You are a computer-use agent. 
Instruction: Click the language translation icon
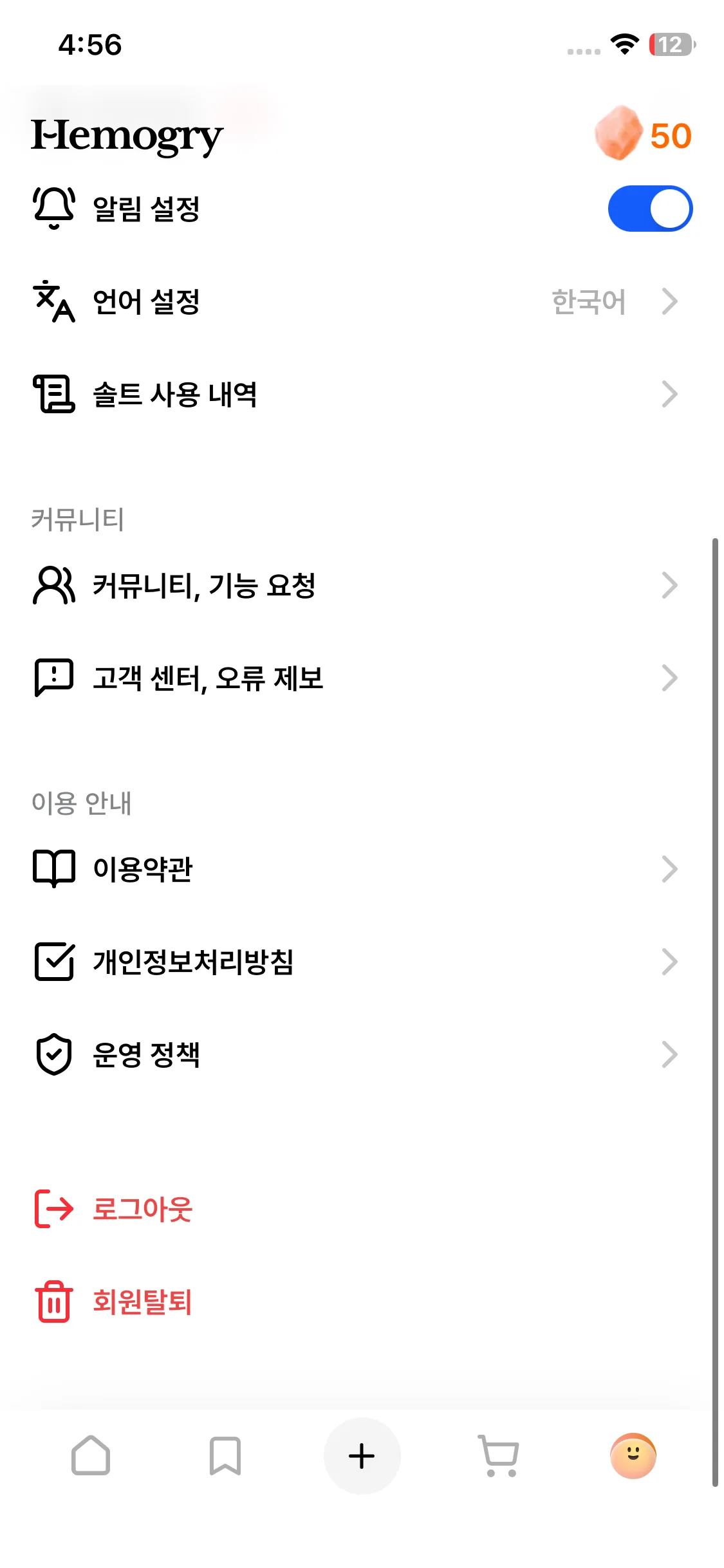point(53,301)
